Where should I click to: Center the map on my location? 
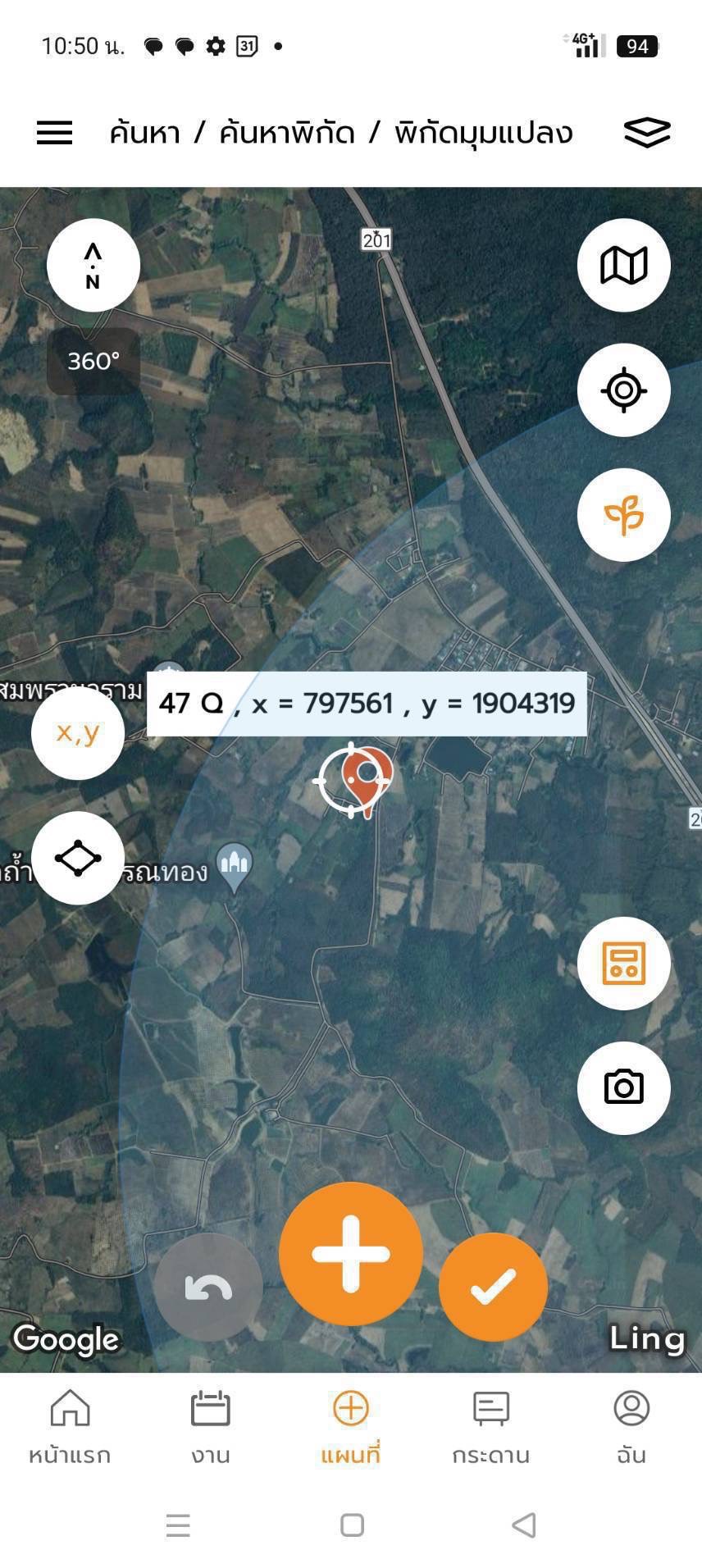click(x=623, y=390)
